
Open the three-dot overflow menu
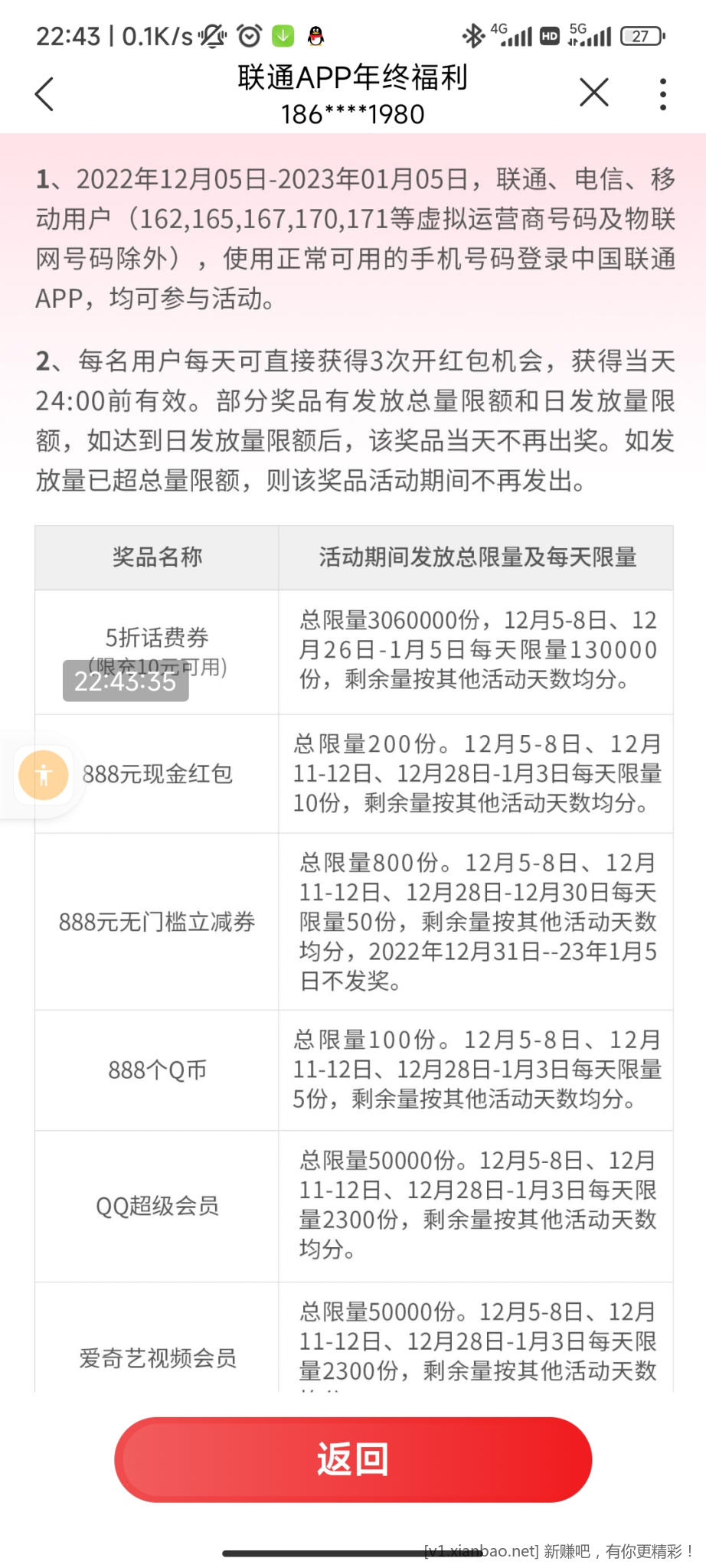click(663, 94)
